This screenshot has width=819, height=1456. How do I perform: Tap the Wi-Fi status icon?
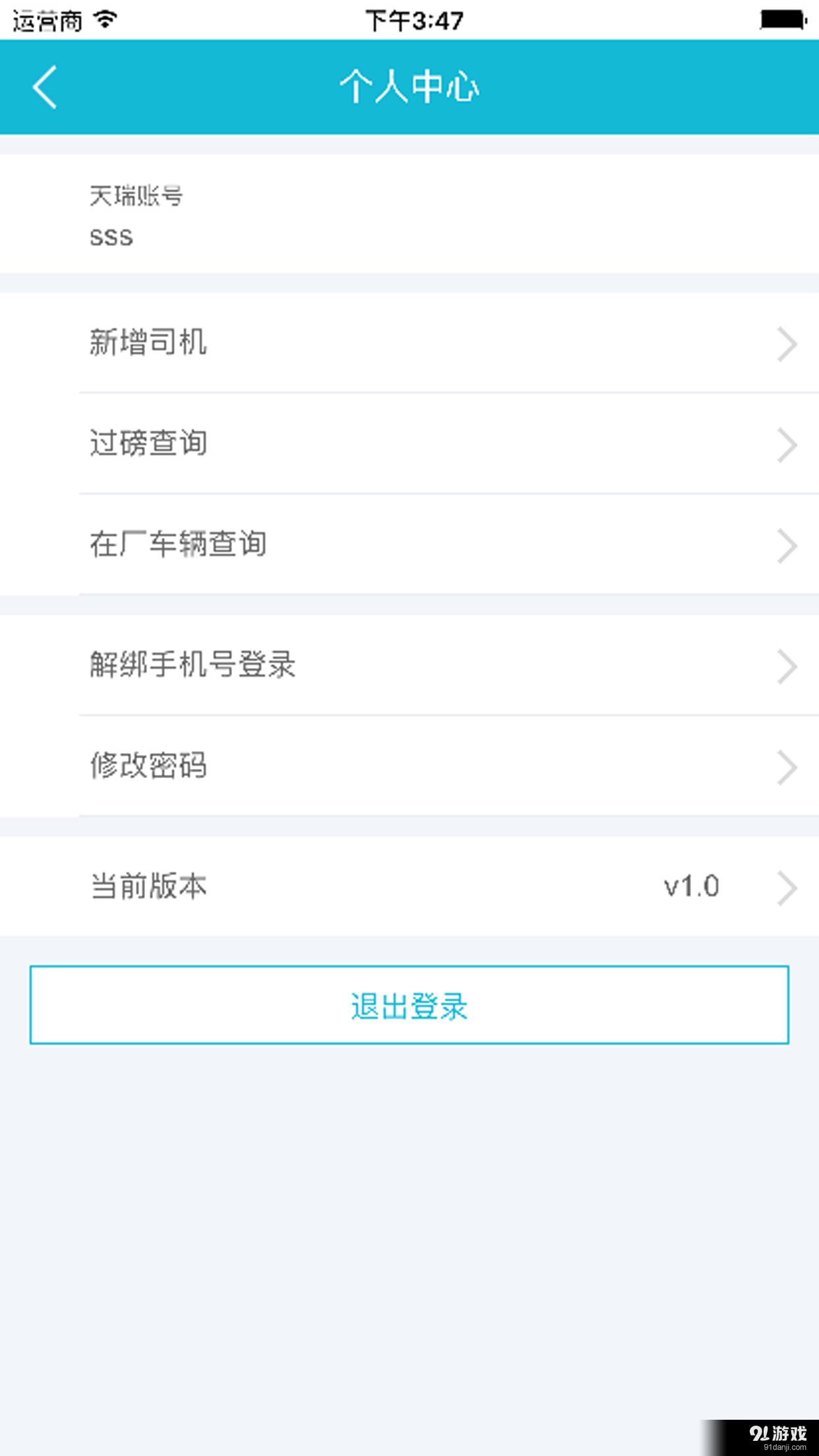[102, 20]
